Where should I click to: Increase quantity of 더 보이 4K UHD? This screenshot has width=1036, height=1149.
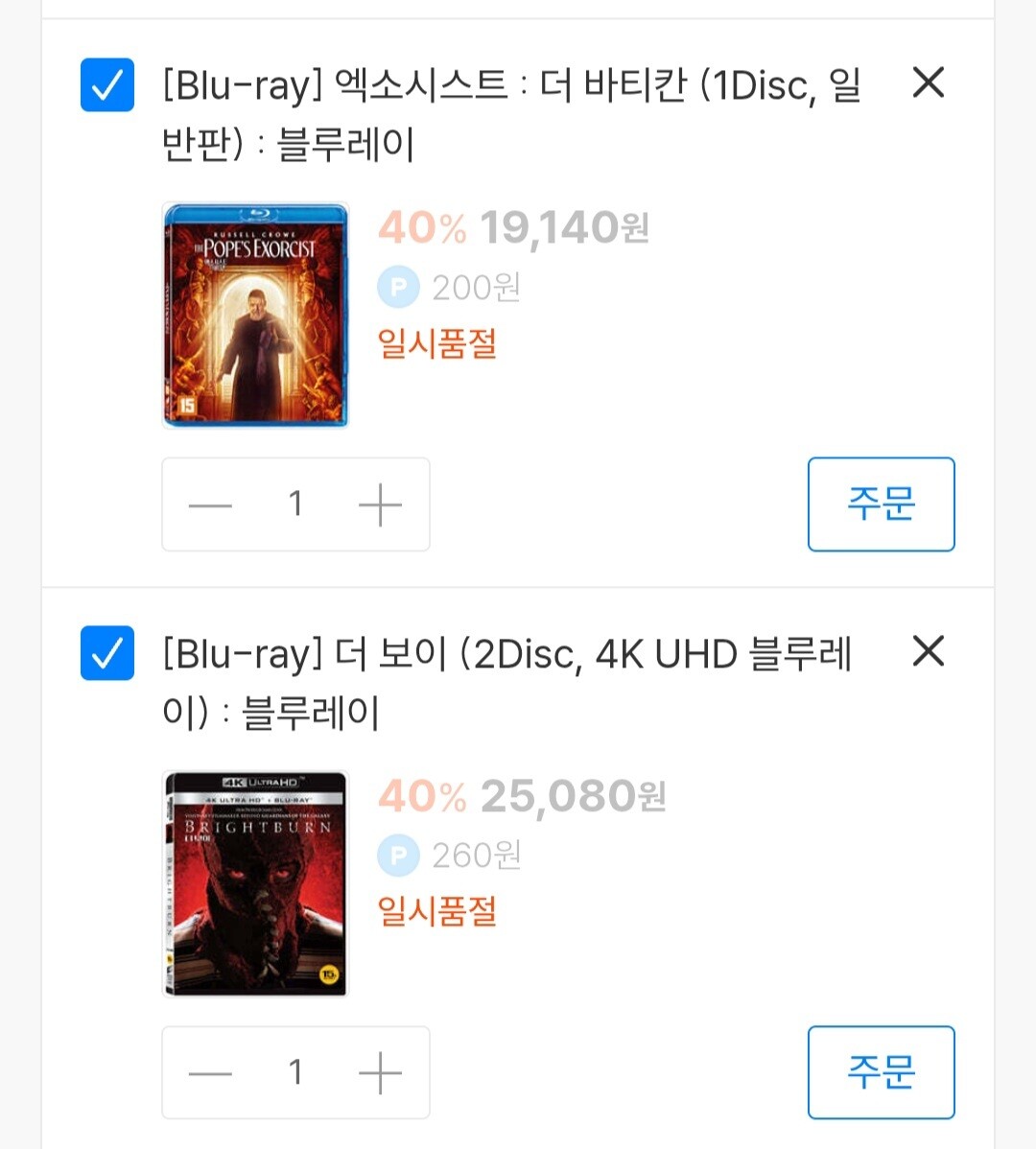(380, 1073)
